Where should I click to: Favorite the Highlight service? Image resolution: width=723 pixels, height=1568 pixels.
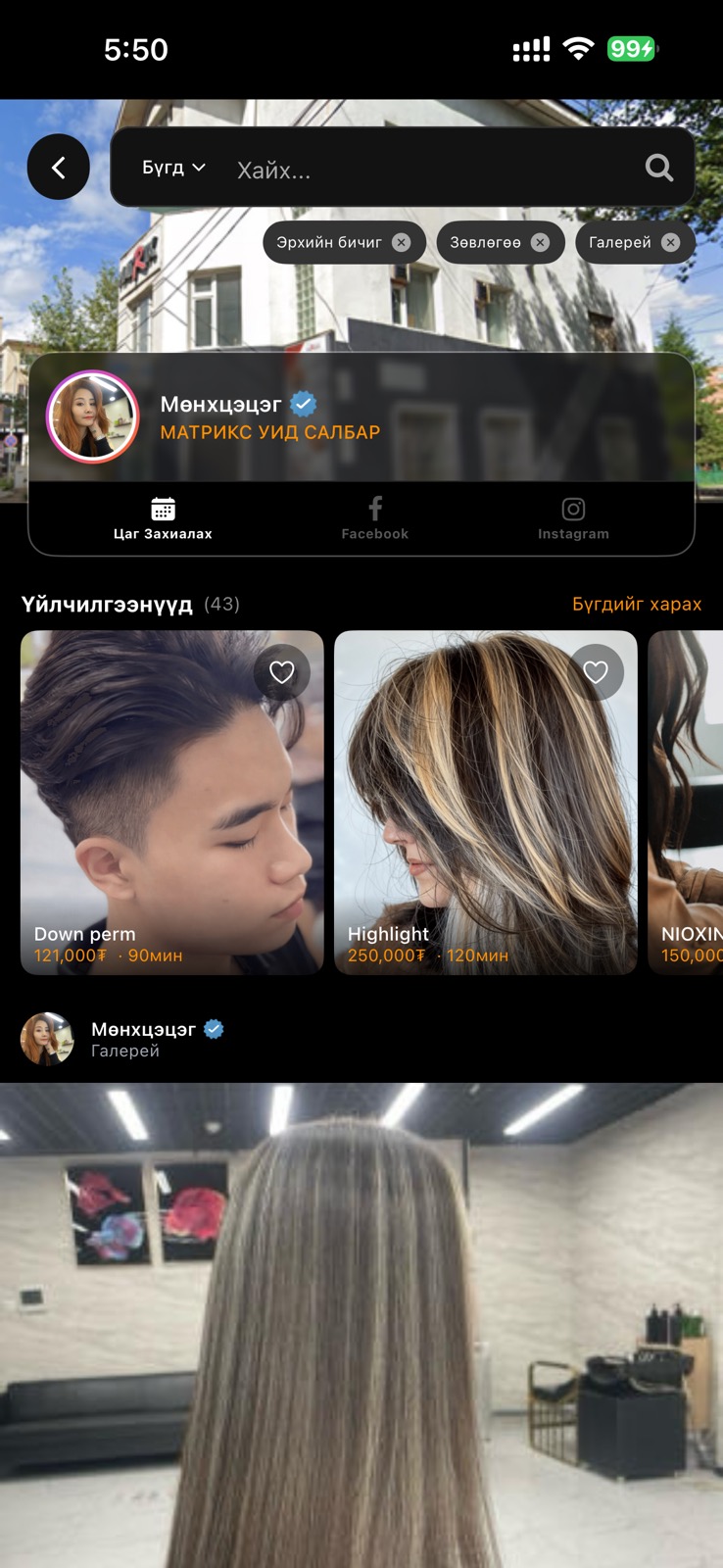[x=596, y=672]
